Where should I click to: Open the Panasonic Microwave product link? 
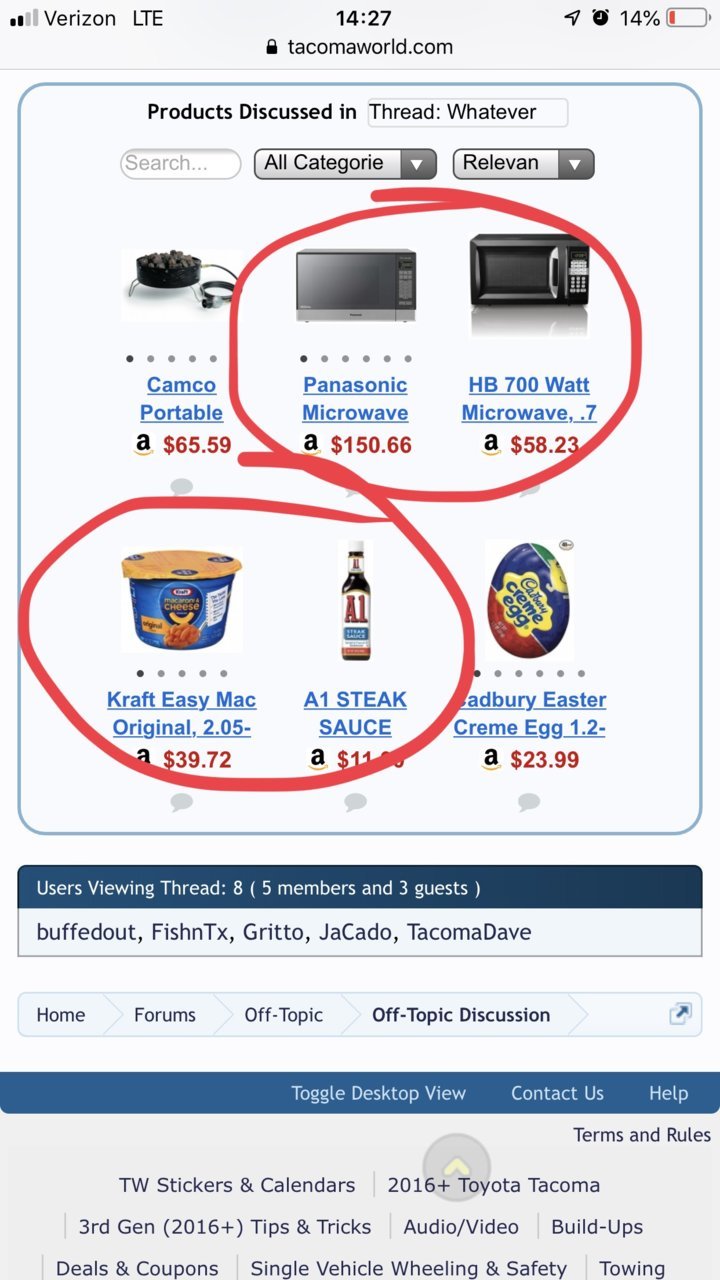pos(355,398)
